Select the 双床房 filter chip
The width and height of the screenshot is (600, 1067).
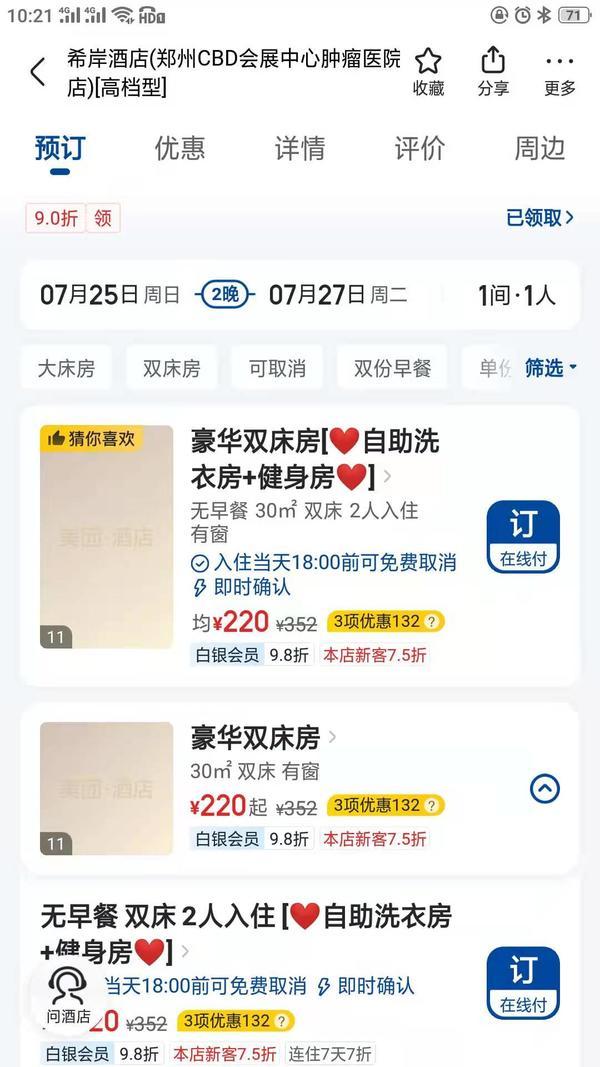pyautogui.click(x=172, y=368)
